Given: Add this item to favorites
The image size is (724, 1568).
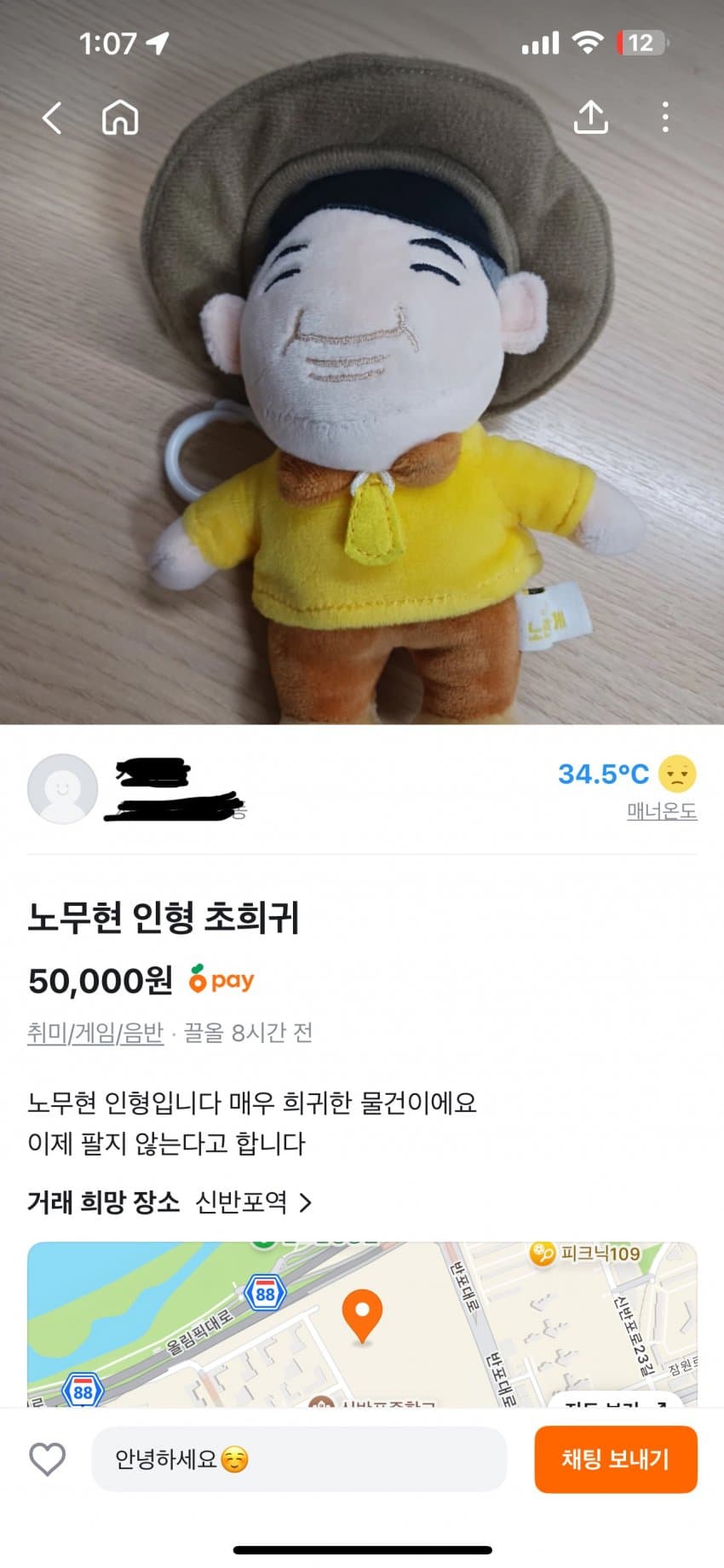Looking at the screenshot, I should click(48, 1459).
